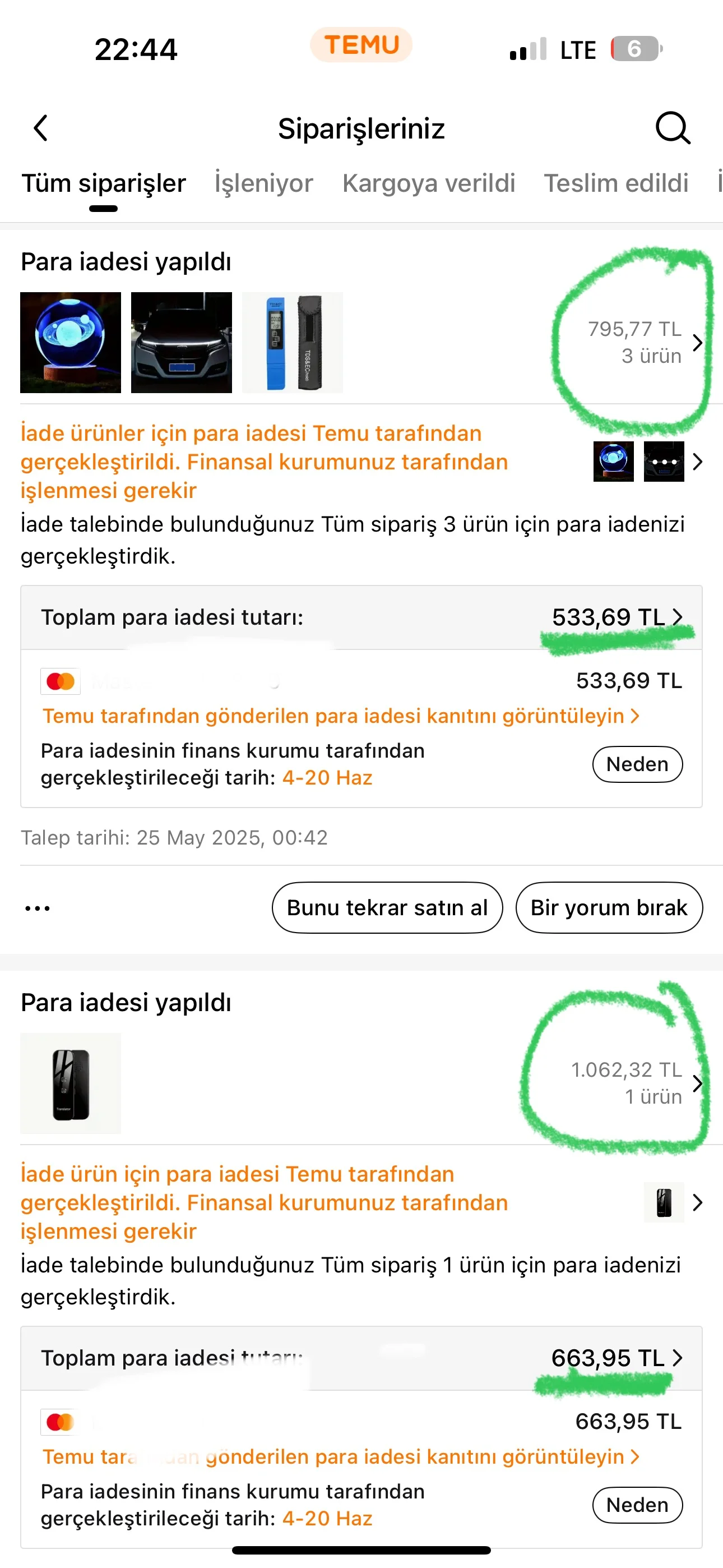Tap Bir yorum bırak button
The image size is (723, 1568).
[609, 907]
